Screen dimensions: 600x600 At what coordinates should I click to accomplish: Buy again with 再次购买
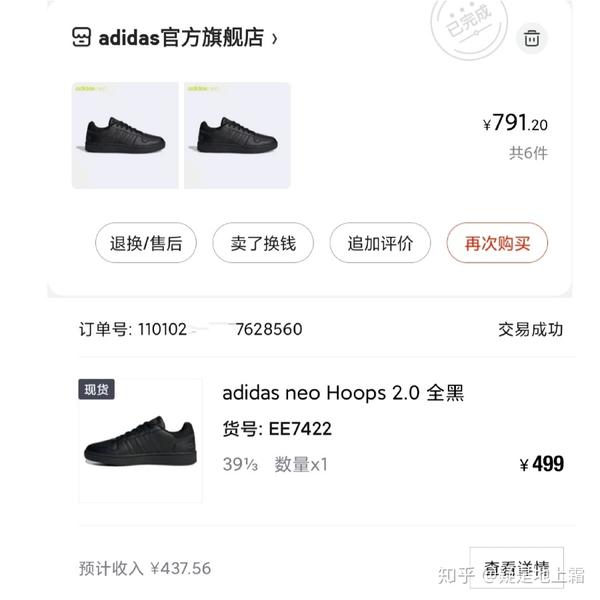pos(497,243)
